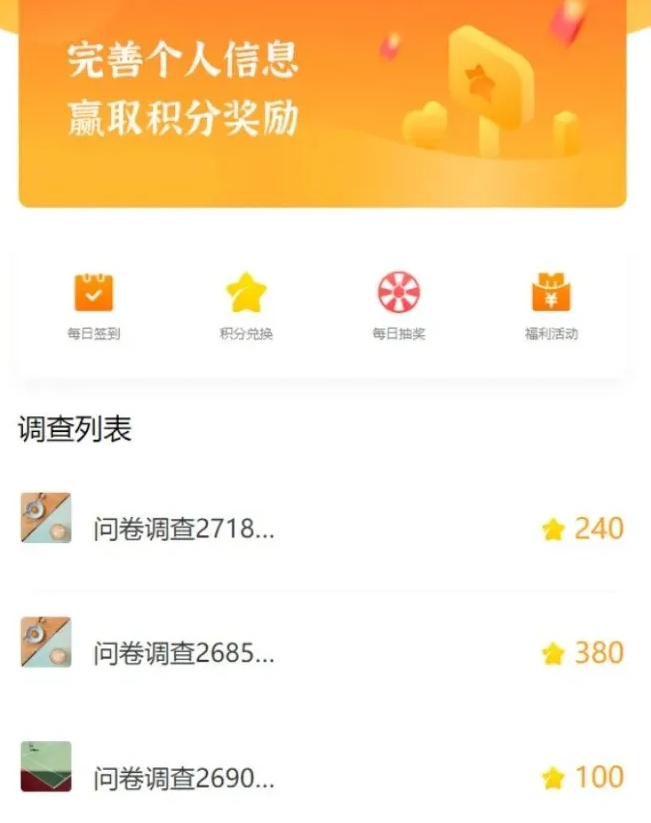The width and height of the screenshot is (651, 823).
Task: Open 积分兑换 points exchange
Action: click(x=246, y=305)
